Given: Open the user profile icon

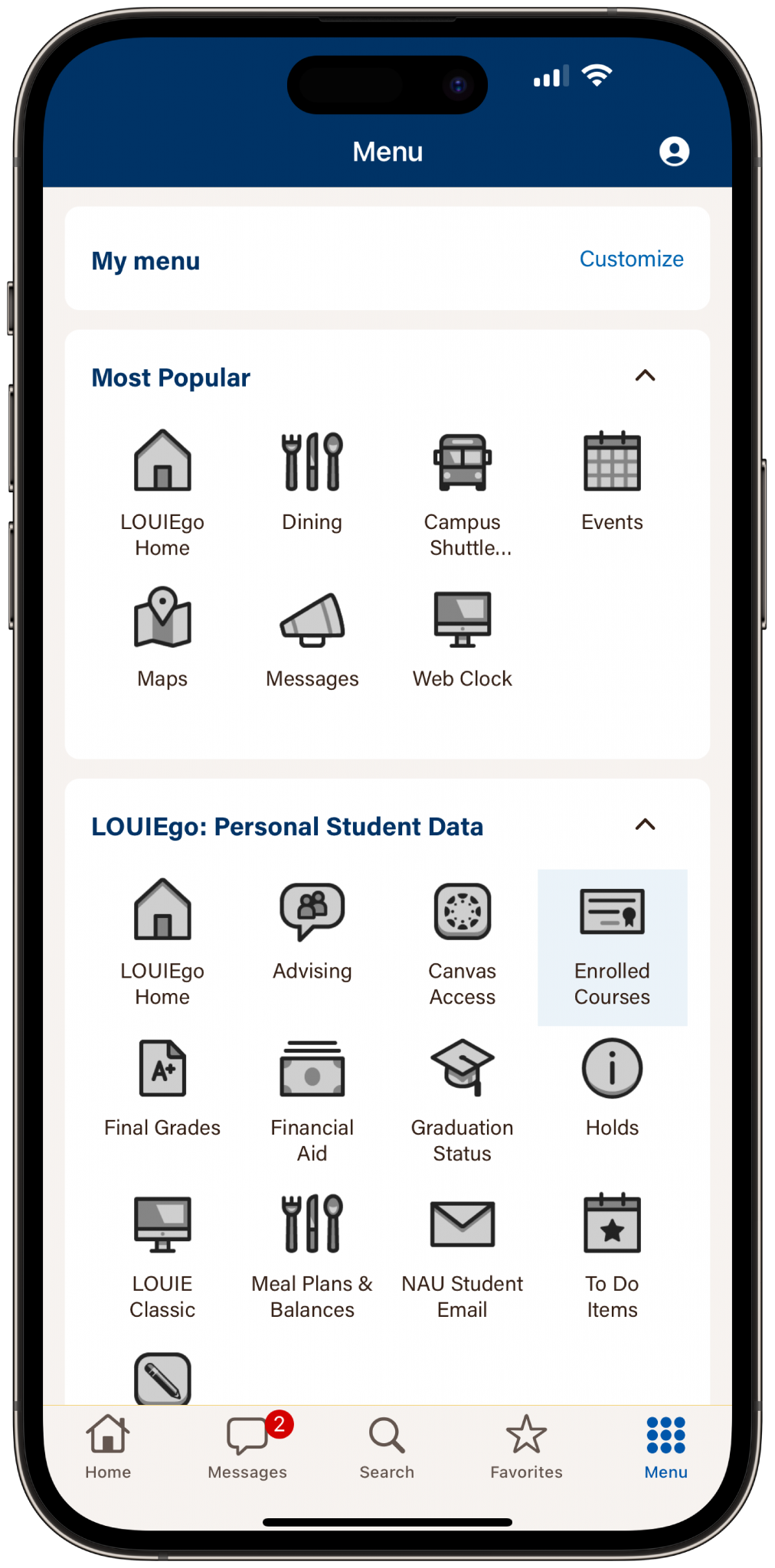Looking at the screenshot, I should 674,152.
